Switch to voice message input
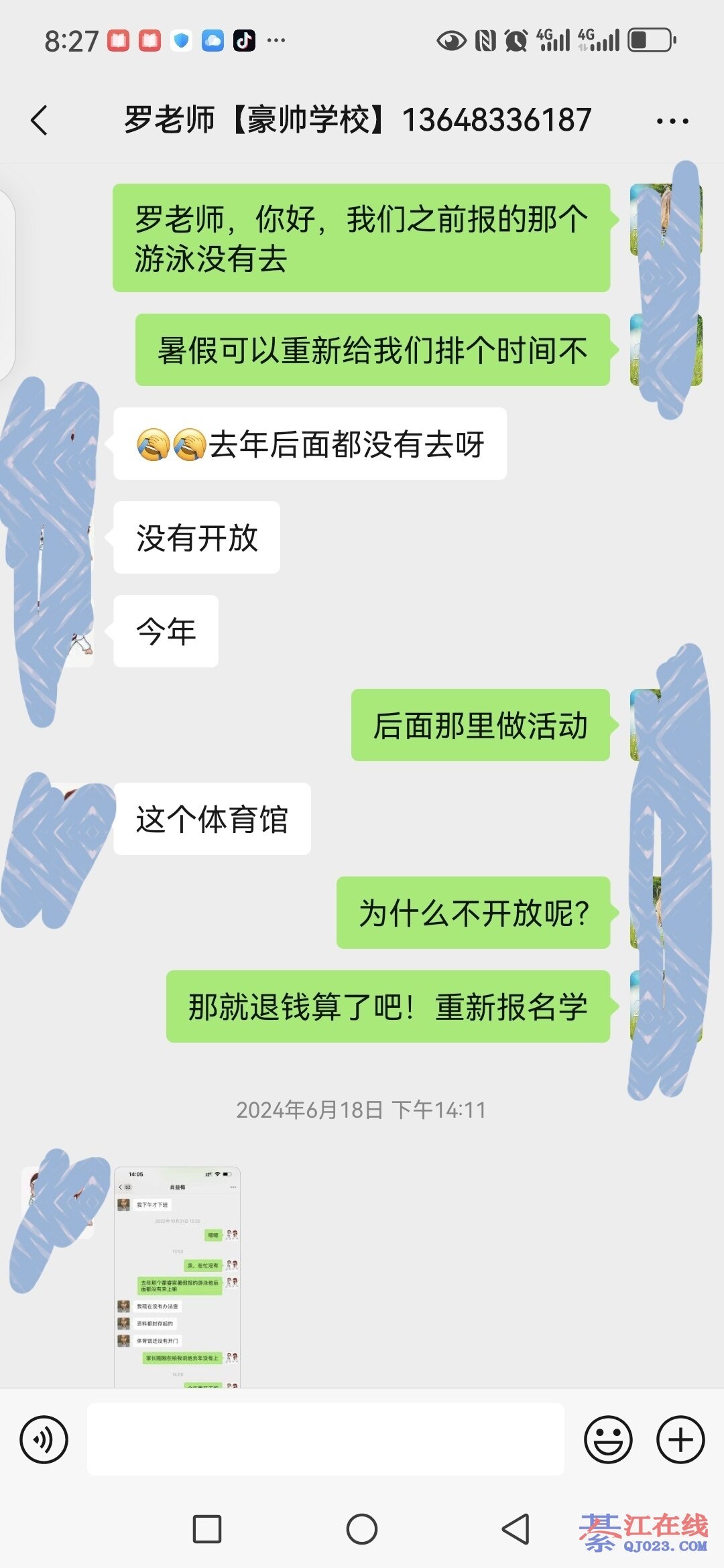Viewport: 724px width, 1568px height. tap(44, 1439)
